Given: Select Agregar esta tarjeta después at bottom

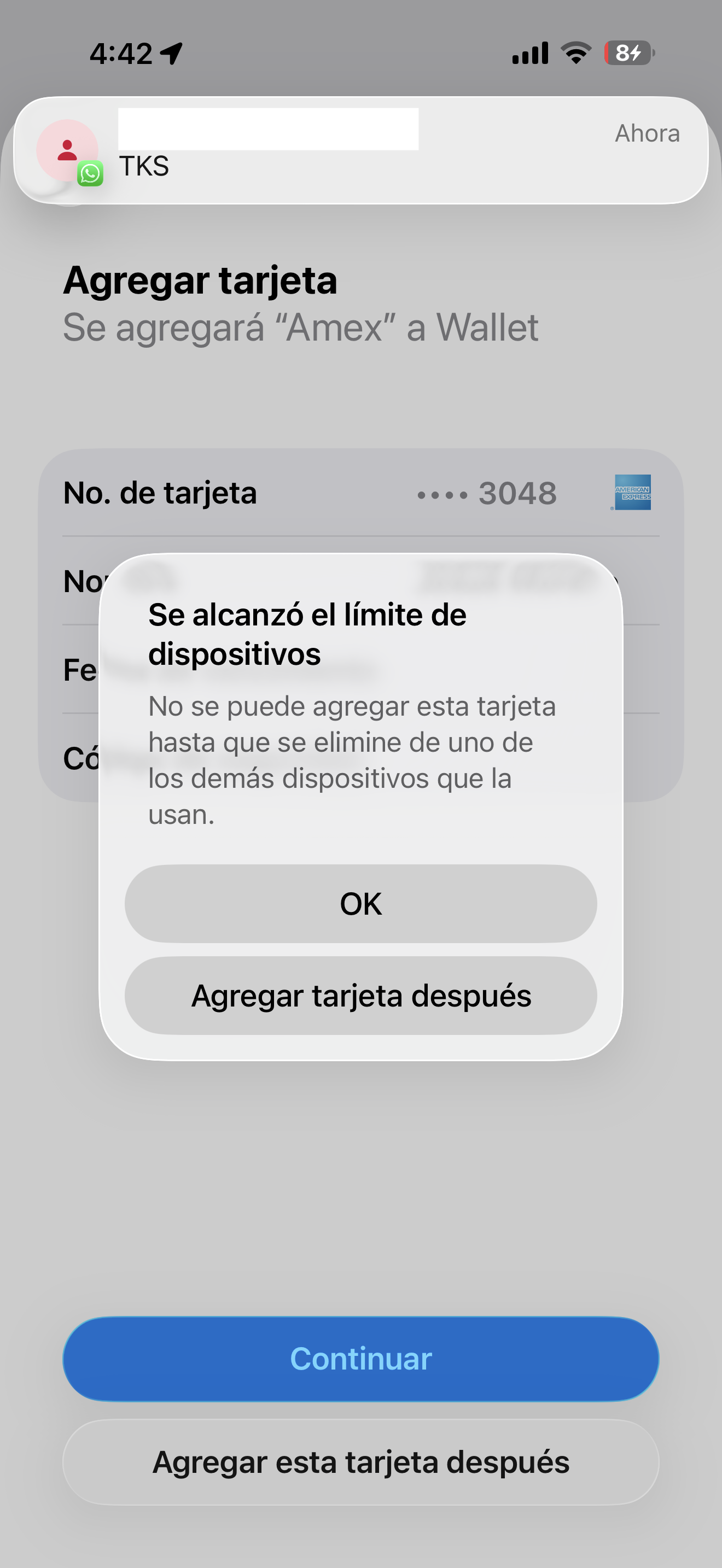Looking at the screenshot, I should (360, 1461).
